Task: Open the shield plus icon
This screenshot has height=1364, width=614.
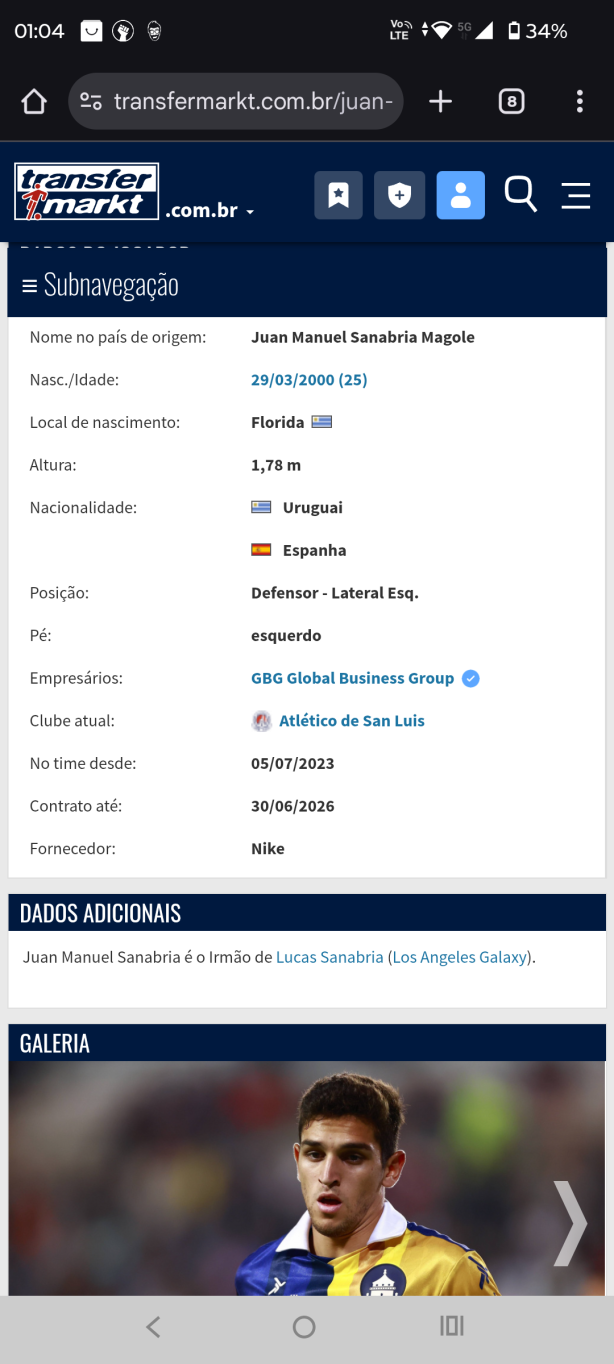Action: (x=399, y=195)
